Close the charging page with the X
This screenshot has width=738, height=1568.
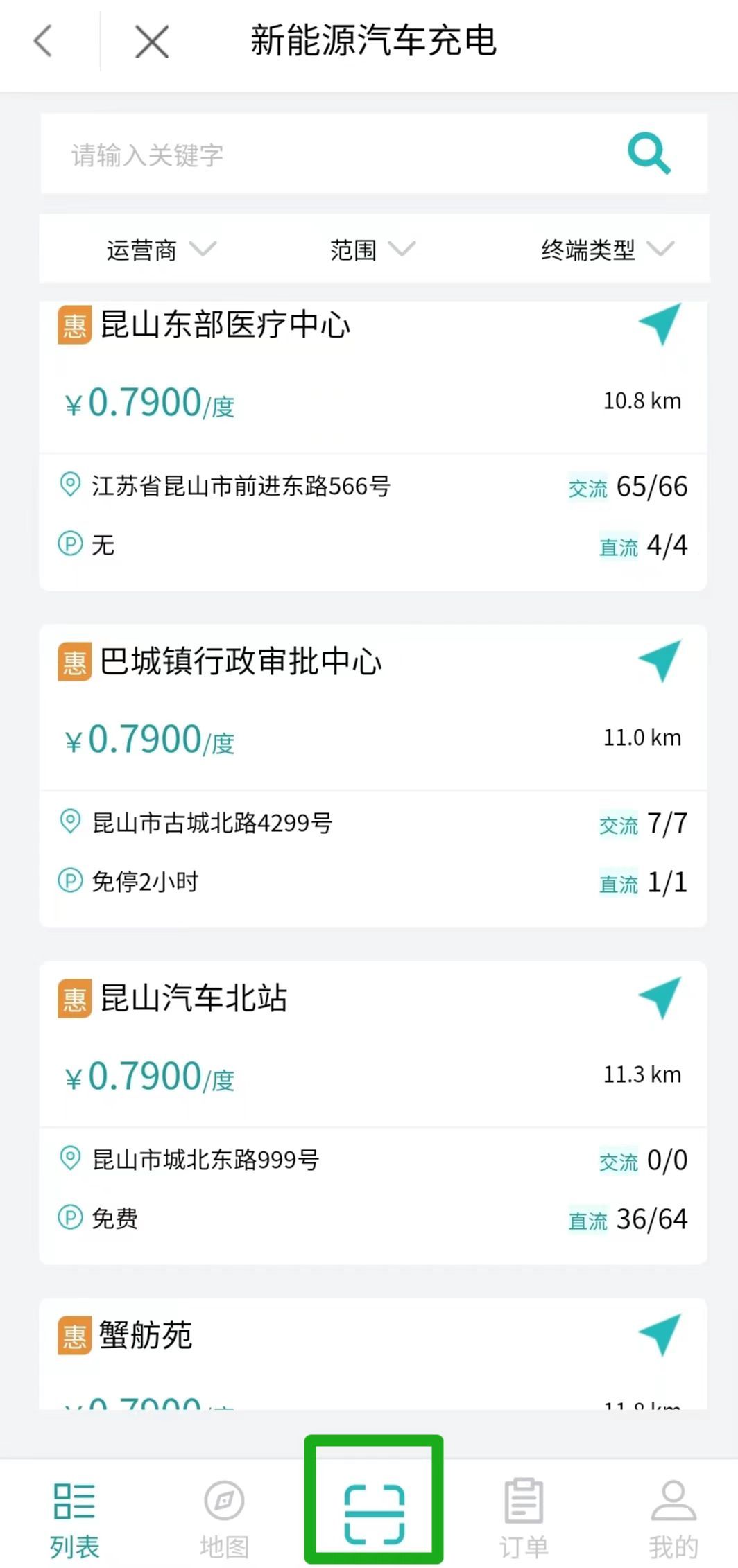(x=152, y=42)
